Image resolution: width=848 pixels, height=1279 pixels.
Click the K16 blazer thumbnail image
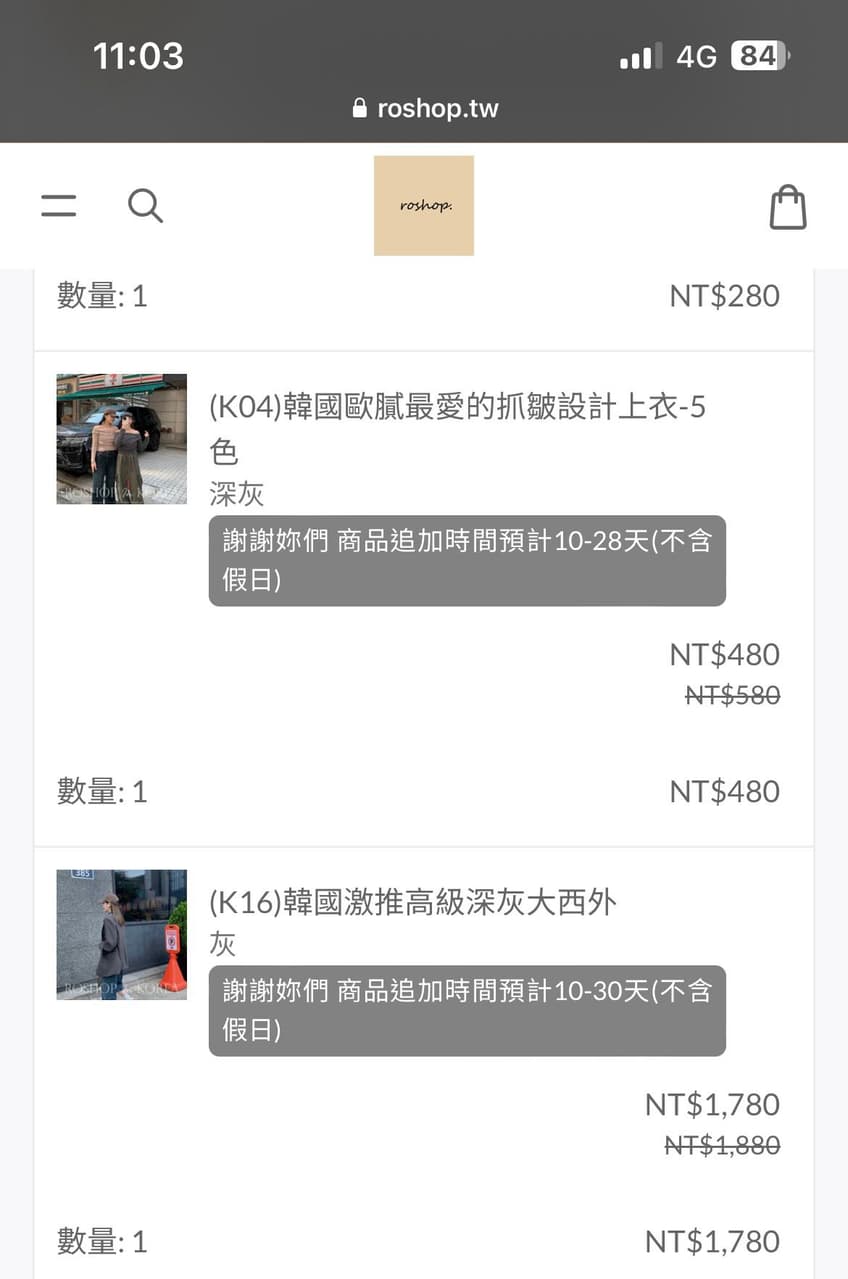(121, 935)
